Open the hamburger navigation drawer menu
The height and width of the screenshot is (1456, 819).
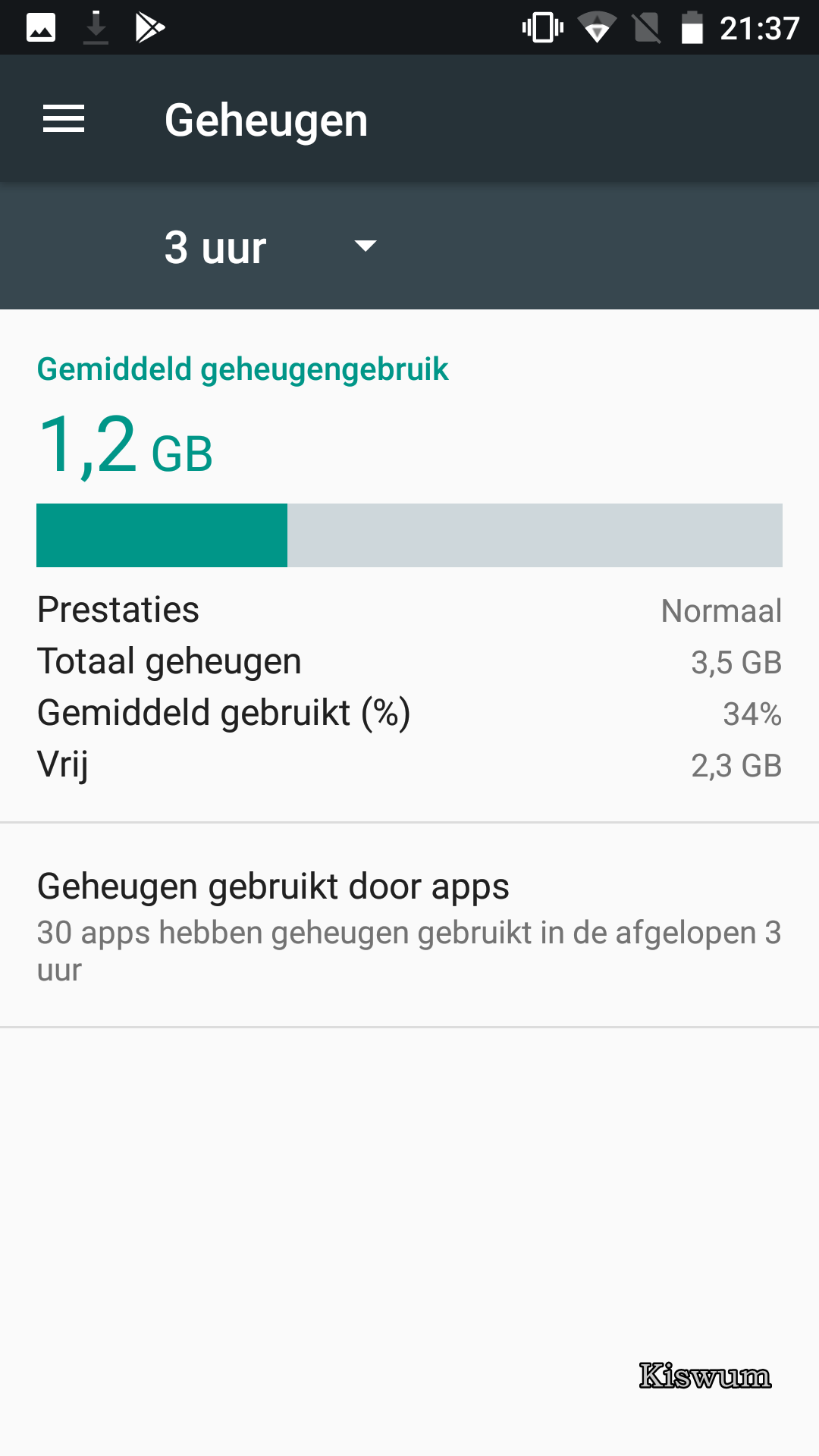pos(64,119)
